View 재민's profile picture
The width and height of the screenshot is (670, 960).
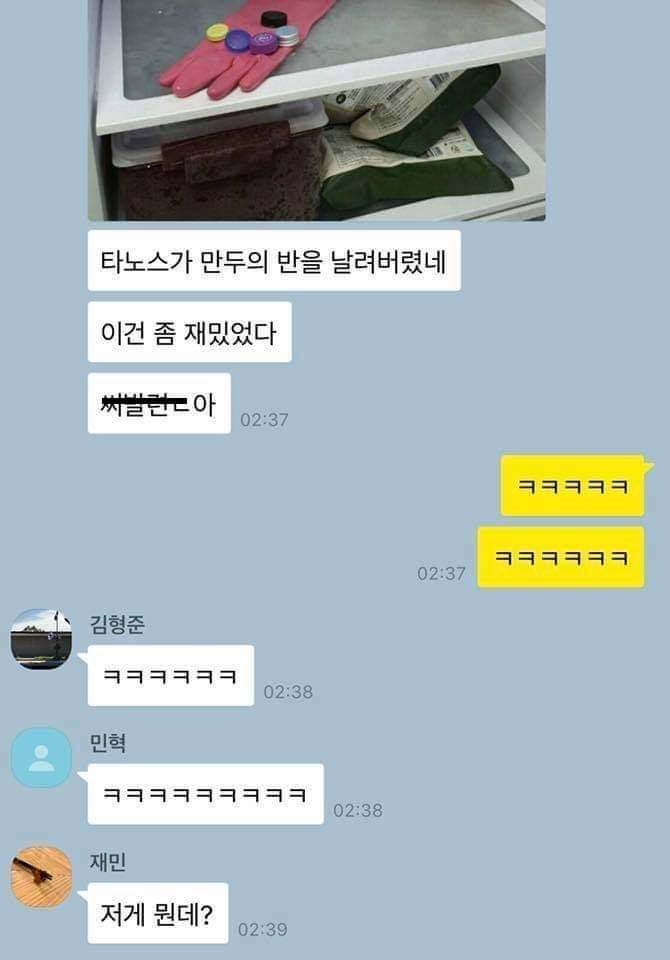[x=41, y=876]
